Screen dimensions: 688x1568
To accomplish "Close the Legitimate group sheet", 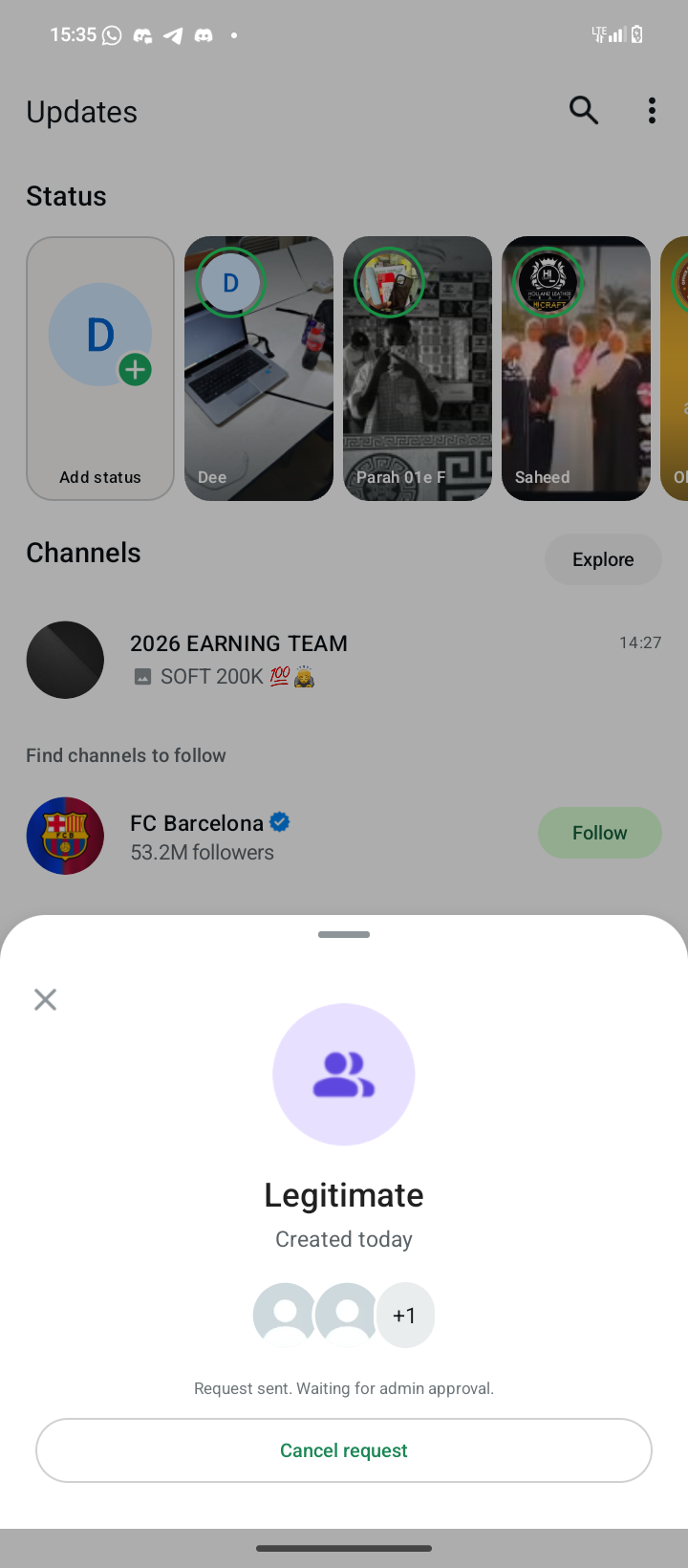I will [x=45, y=1000].
